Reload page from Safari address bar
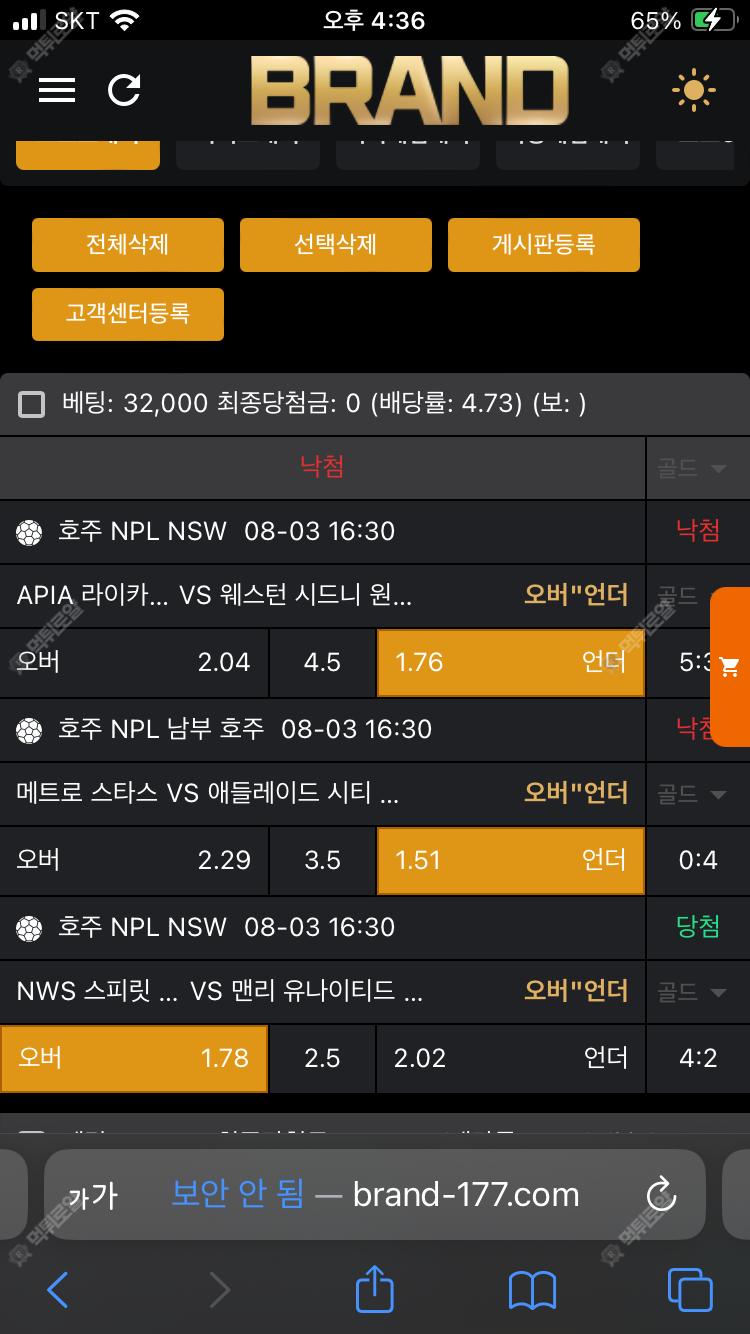750x1334 pixels. pos(661,1194)
